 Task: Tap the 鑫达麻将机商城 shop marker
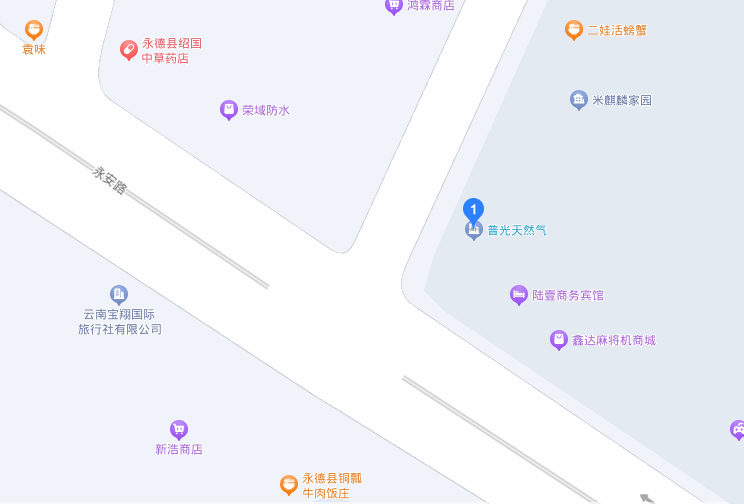(559, 340)
